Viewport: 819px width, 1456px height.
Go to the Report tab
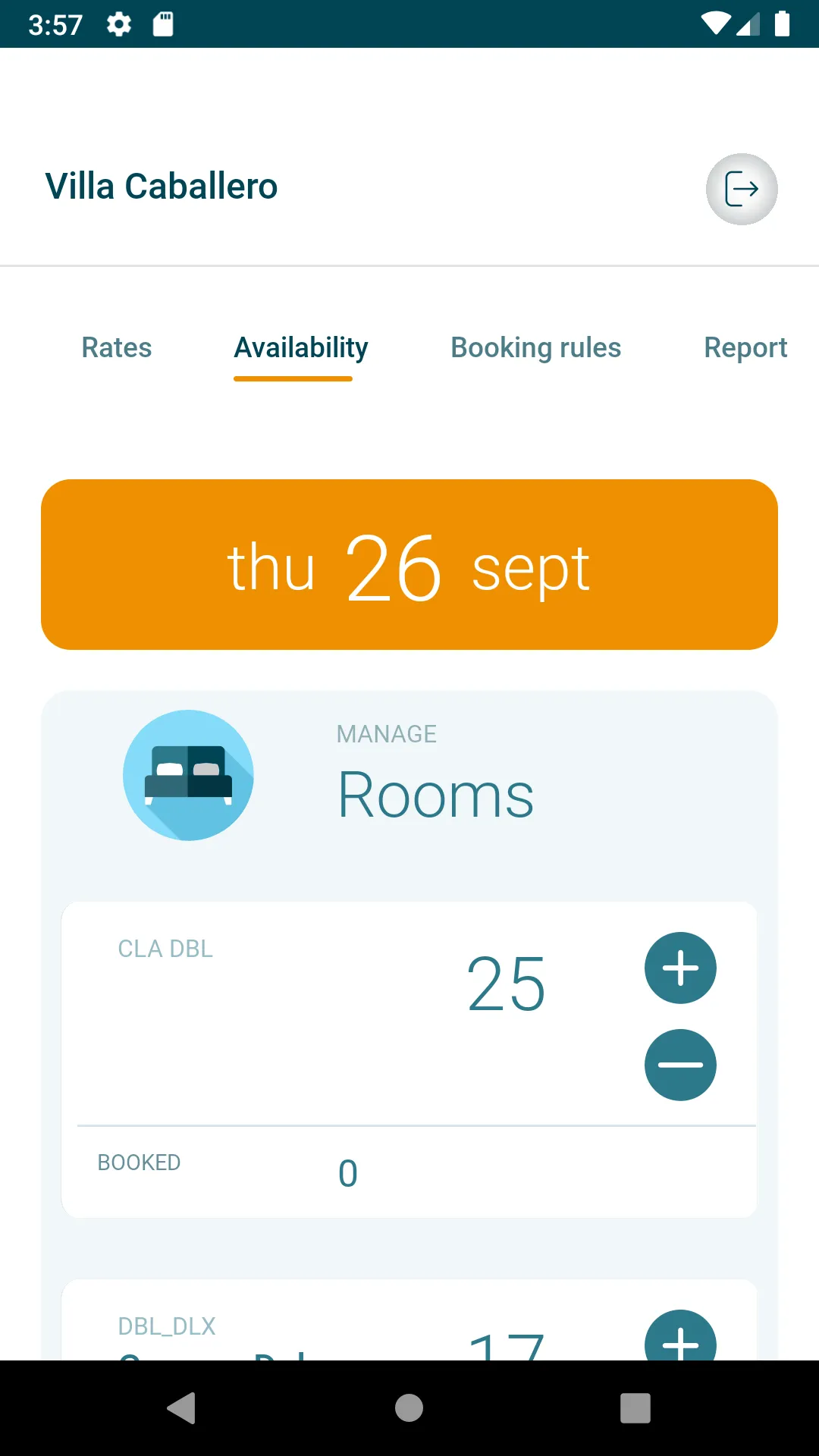click(745, 347)
